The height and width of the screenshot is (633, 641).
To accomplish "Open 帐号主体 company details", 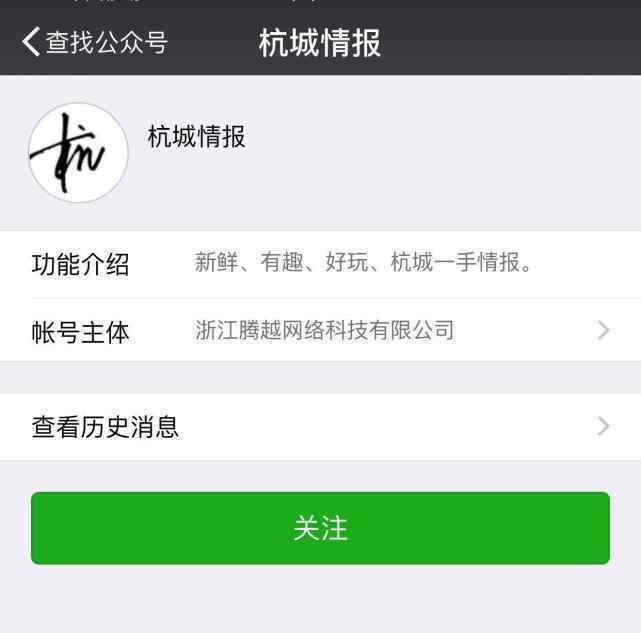I will click(400, 331).
